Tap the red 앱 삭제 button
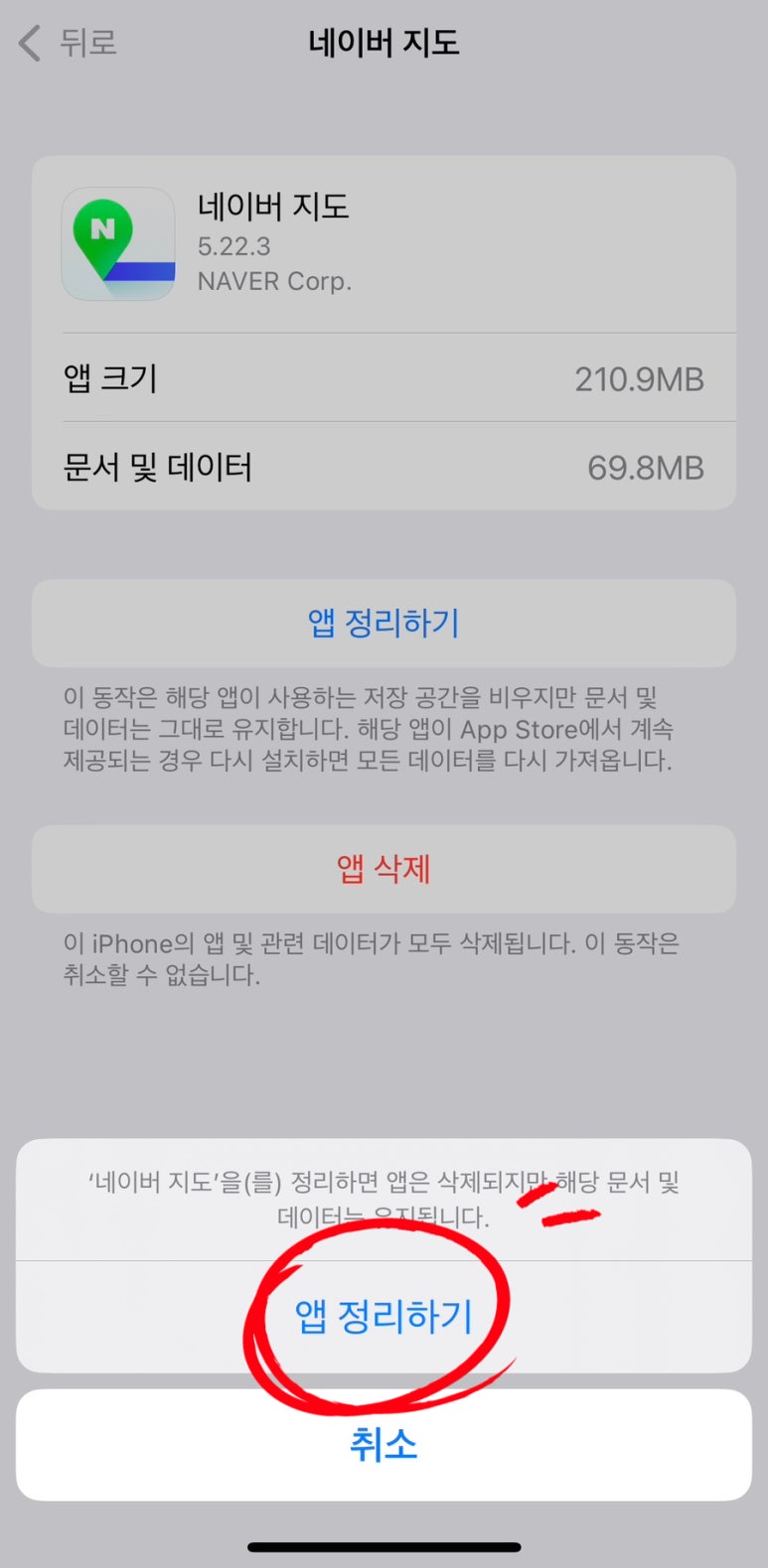Image resolution: width=768 pixels, height=1568 pixels. [384, 869]
